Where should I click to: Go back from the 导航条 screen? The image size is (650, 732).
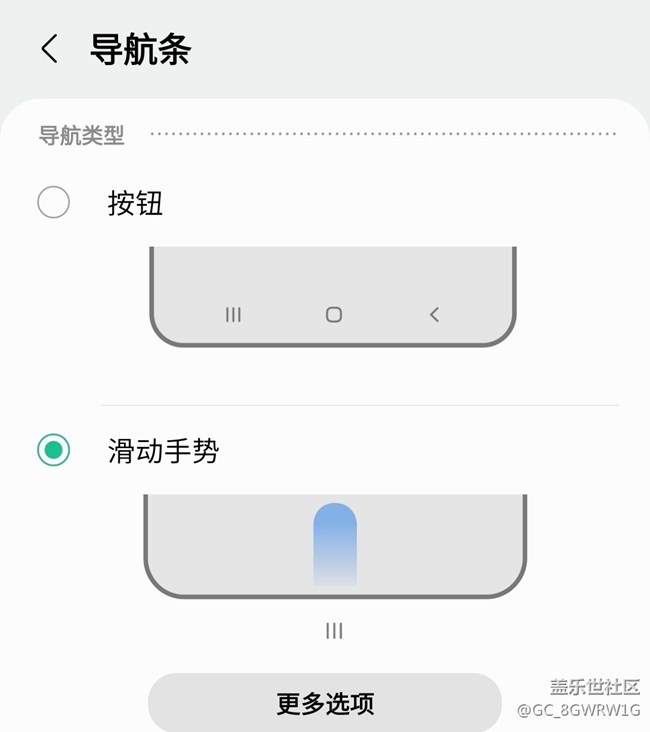click(49, 49)
